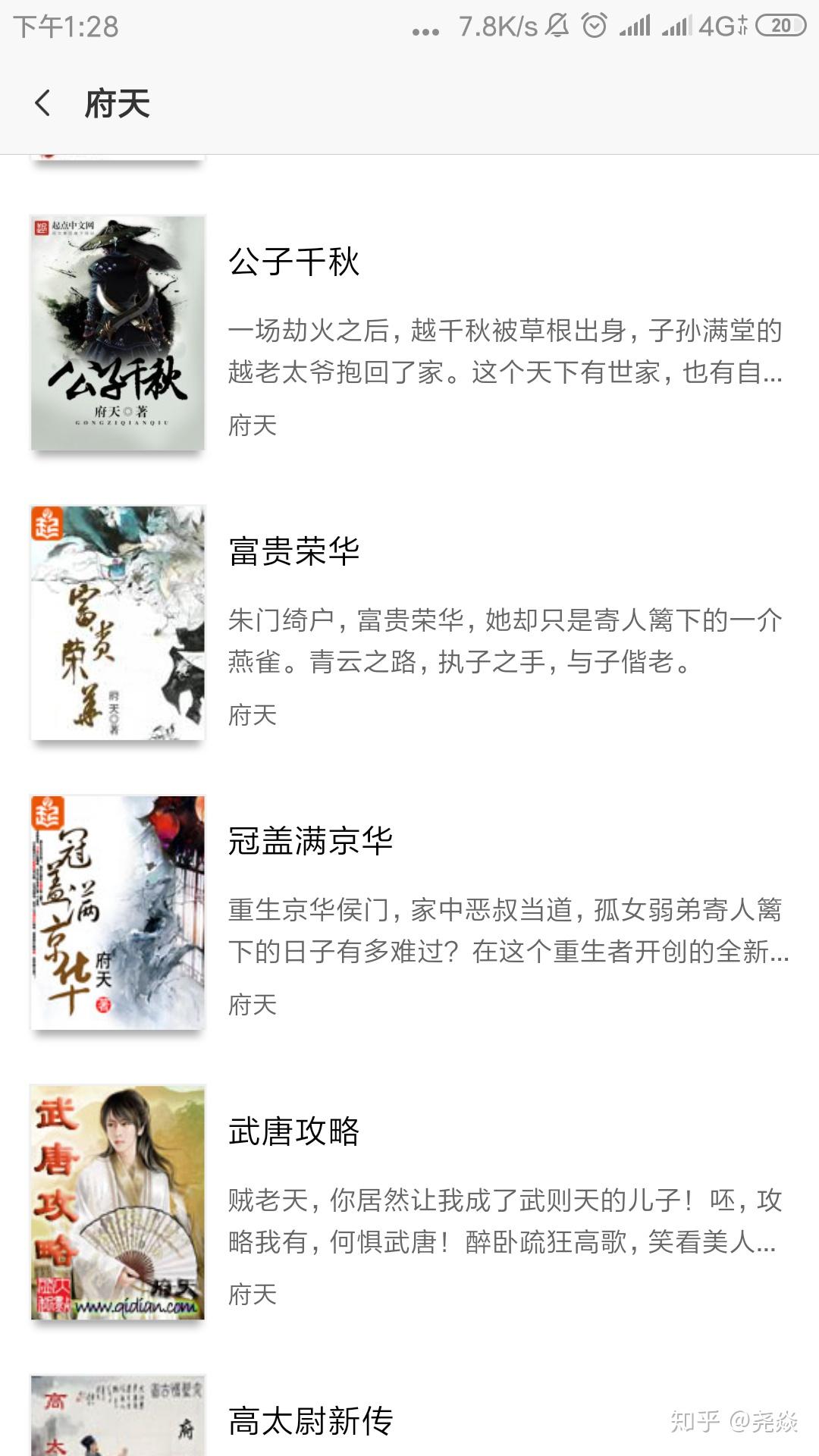Open the book 冠盖满京华
The height and width of the screenshot is (1456, 819).
(x=409, y=913)
